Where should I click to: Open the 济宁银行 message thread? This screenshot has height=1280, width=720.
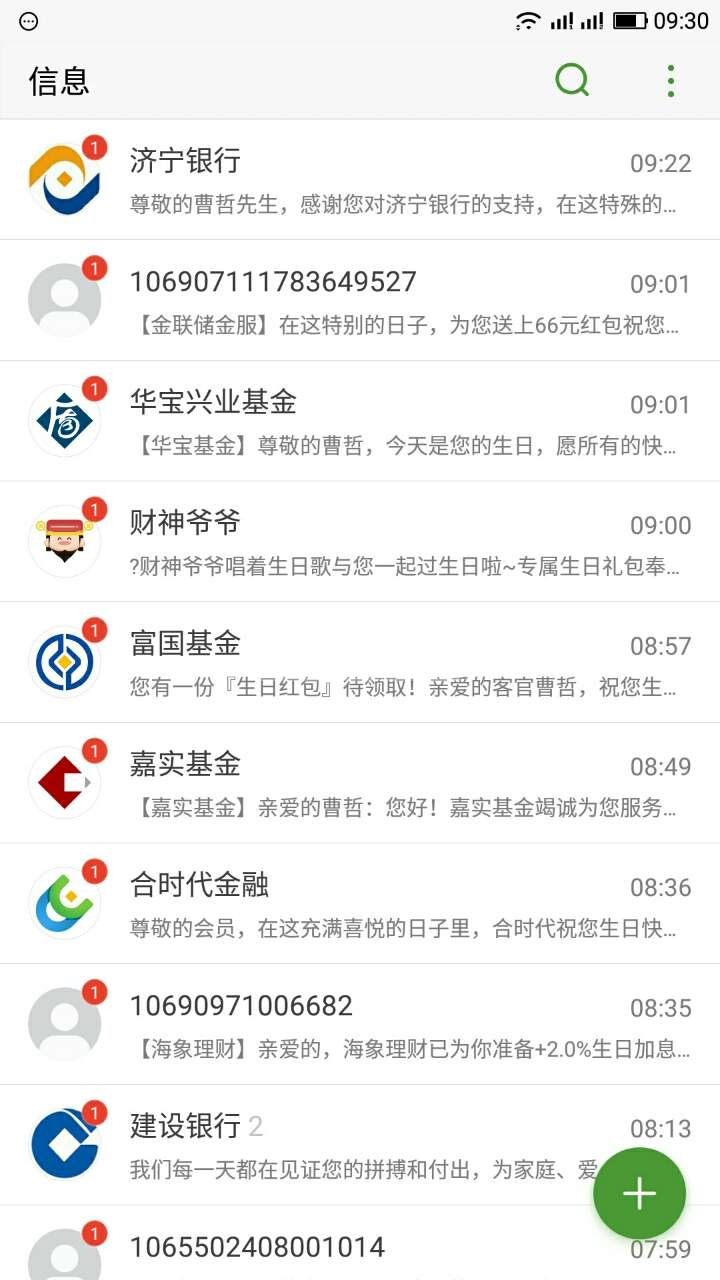click(360, 180)
